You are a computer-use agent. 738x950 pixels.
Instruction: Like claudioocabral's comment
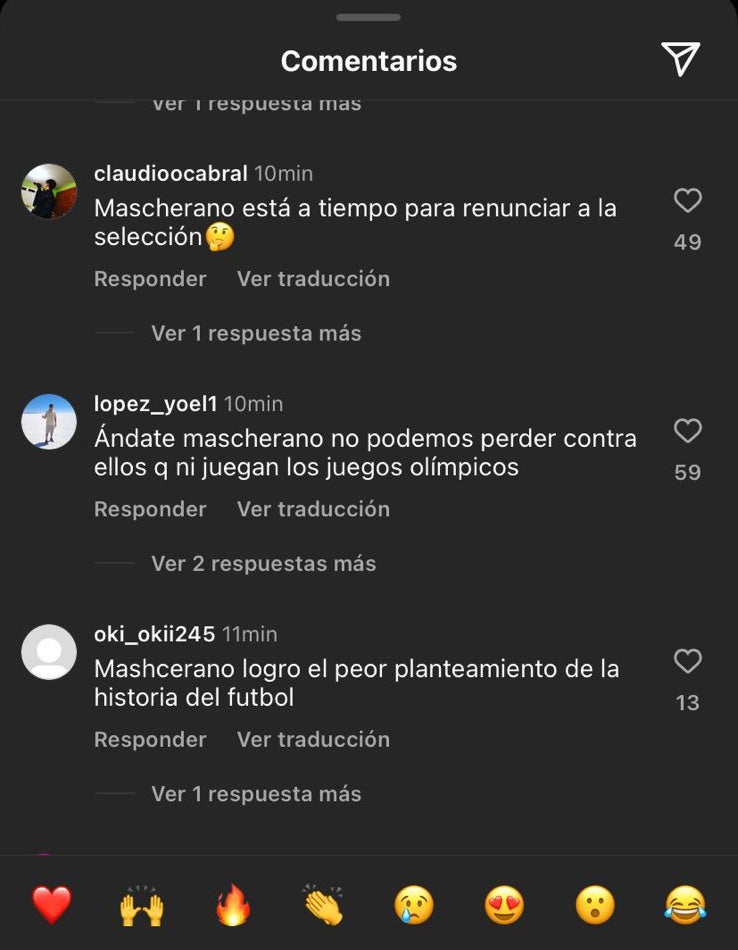687,201
